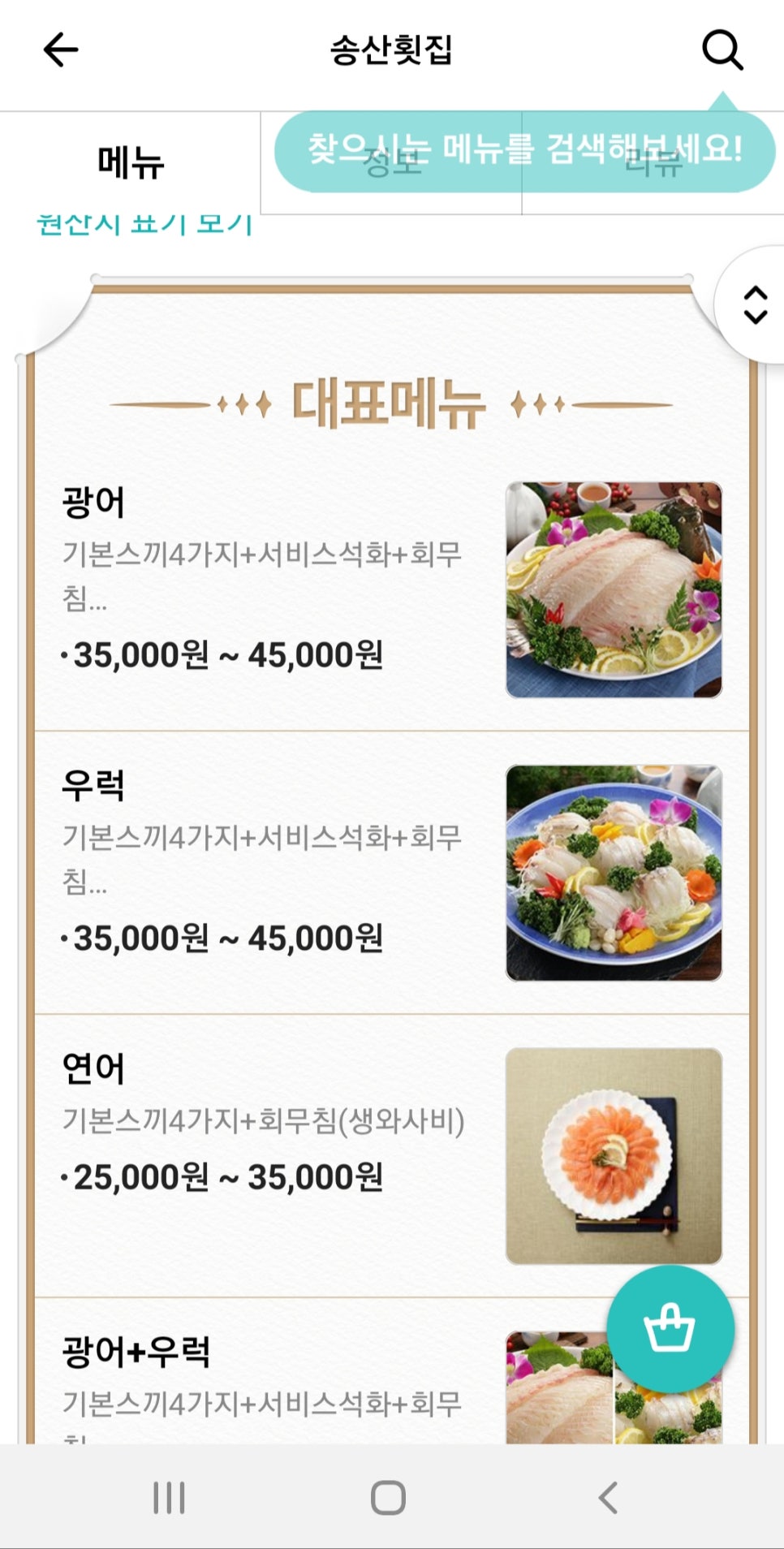Open the shopping basket button
The width and height of the screenshot is (784, 1549).
pos(670,1329)
